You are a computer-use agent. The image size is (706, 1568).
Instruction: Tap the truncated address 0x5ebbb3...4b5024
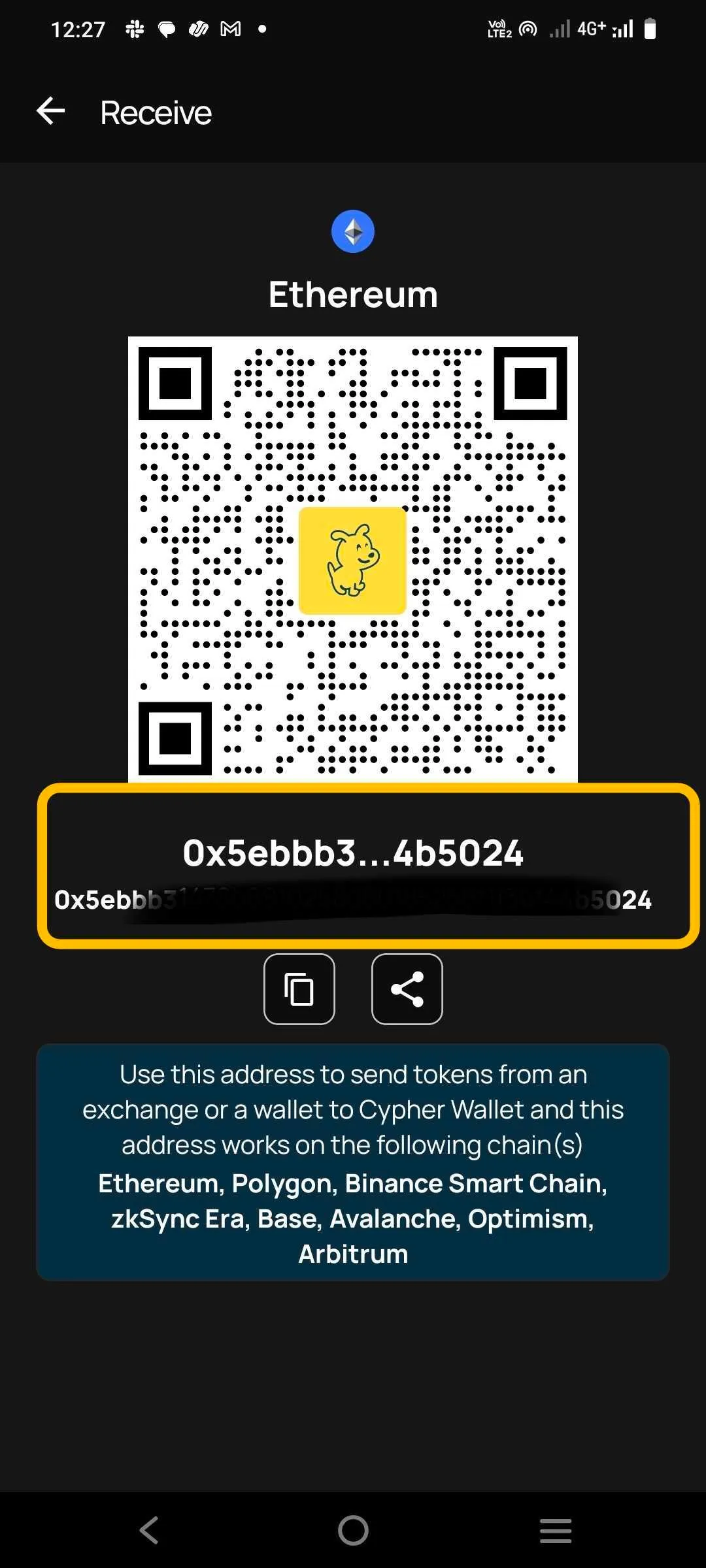click(353, 851)
